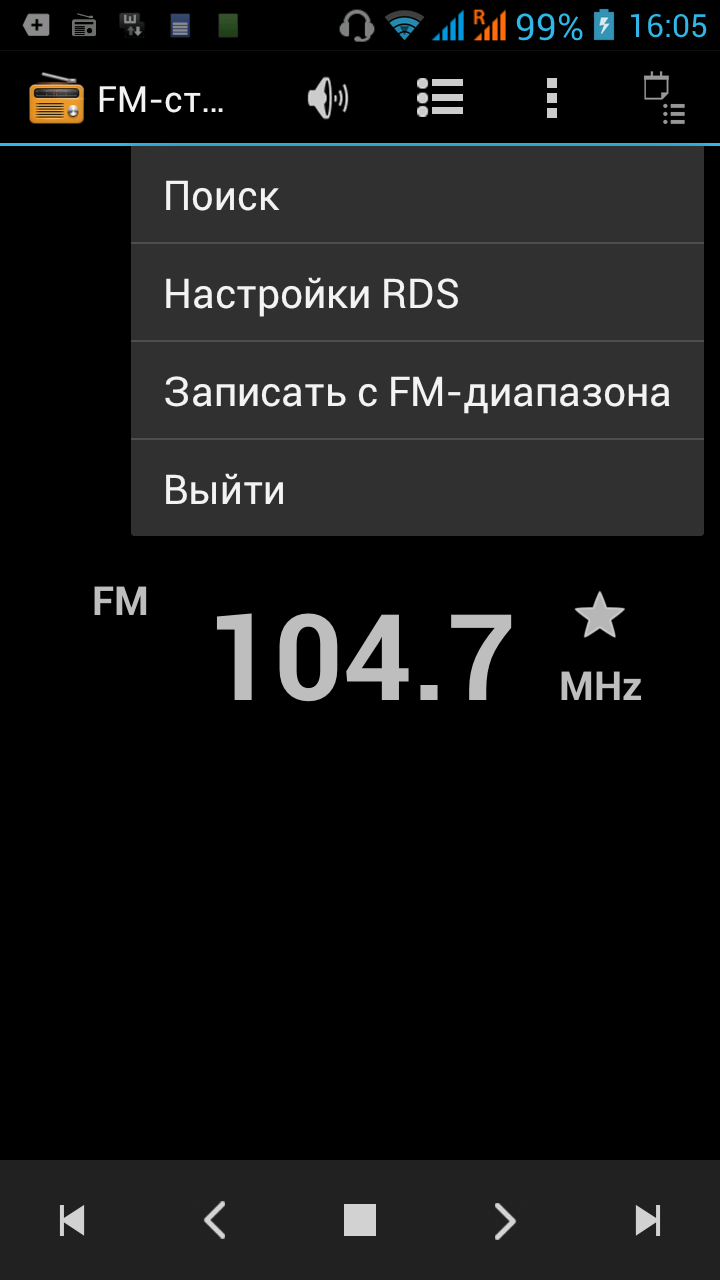Image resolution: width=720 pixels, height=1280 pixels.
Task: Stop the FM radio playback
Action: 360,1220
